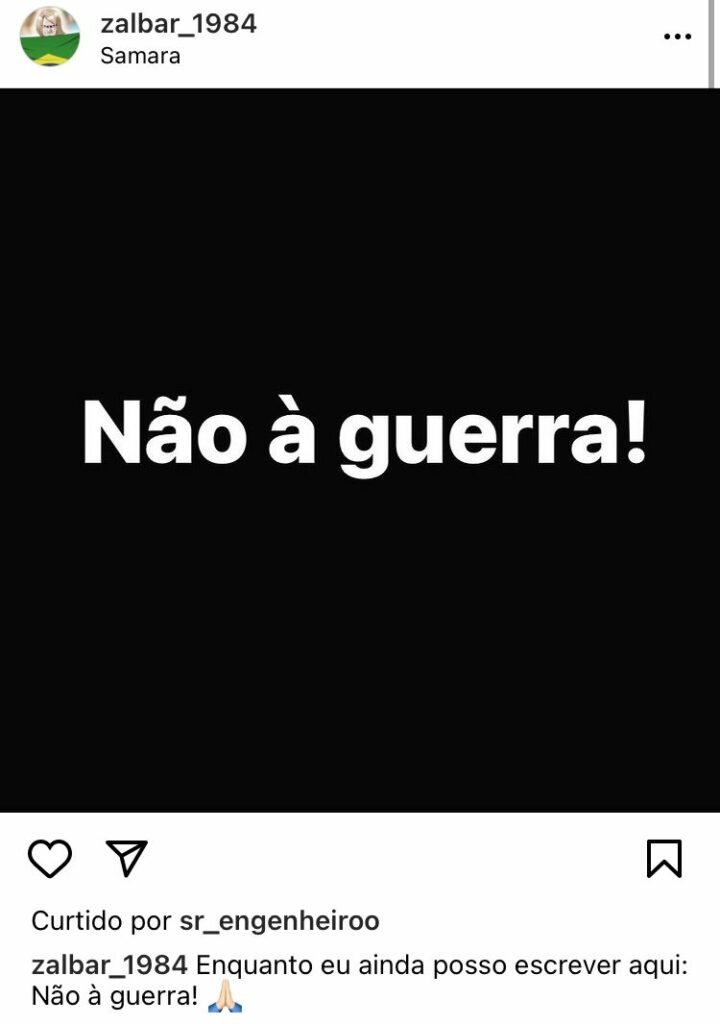Bookmark this post
Viewport: 720px width, 1024px height.
(664, 859)
